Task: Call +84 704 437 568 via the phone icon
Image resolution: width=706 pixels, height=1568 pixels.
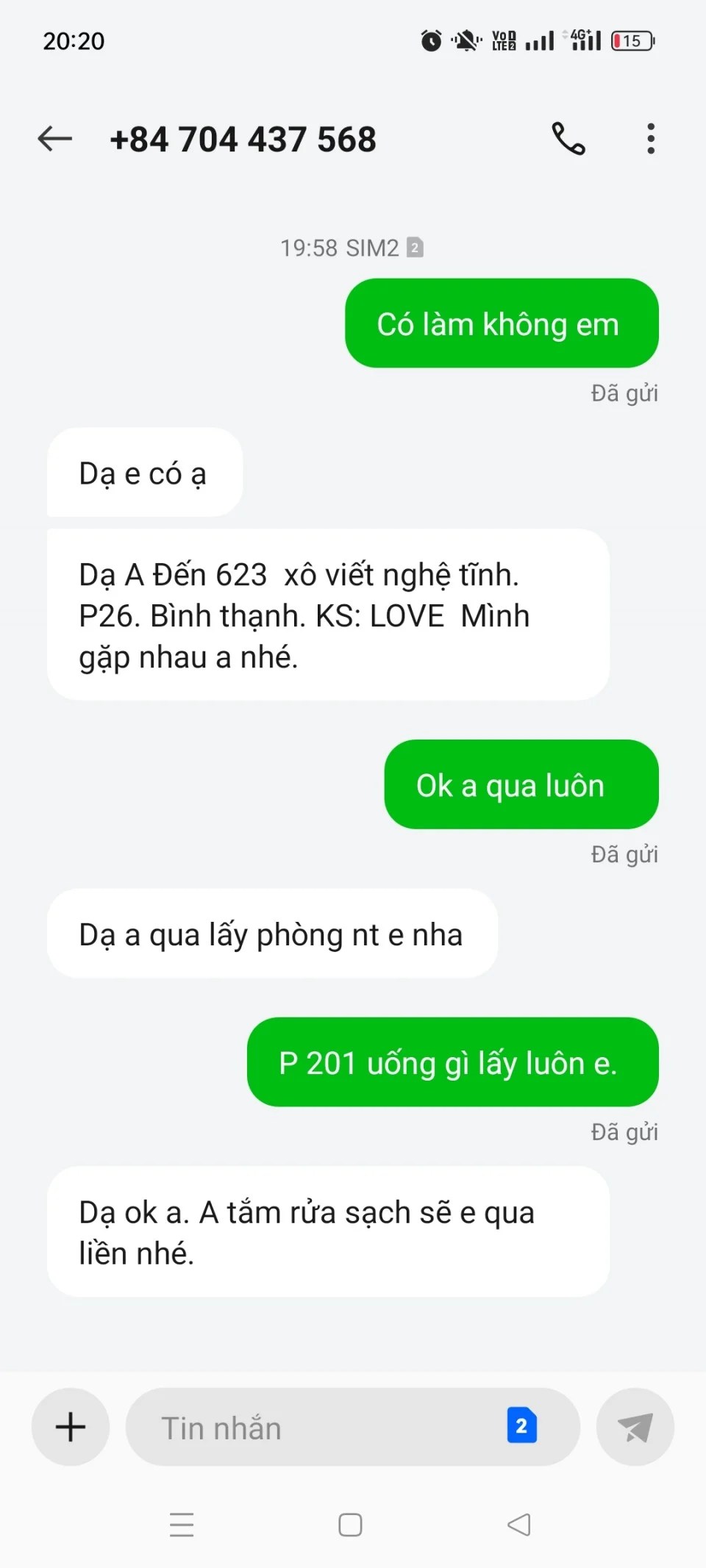Action: point(568,138)
